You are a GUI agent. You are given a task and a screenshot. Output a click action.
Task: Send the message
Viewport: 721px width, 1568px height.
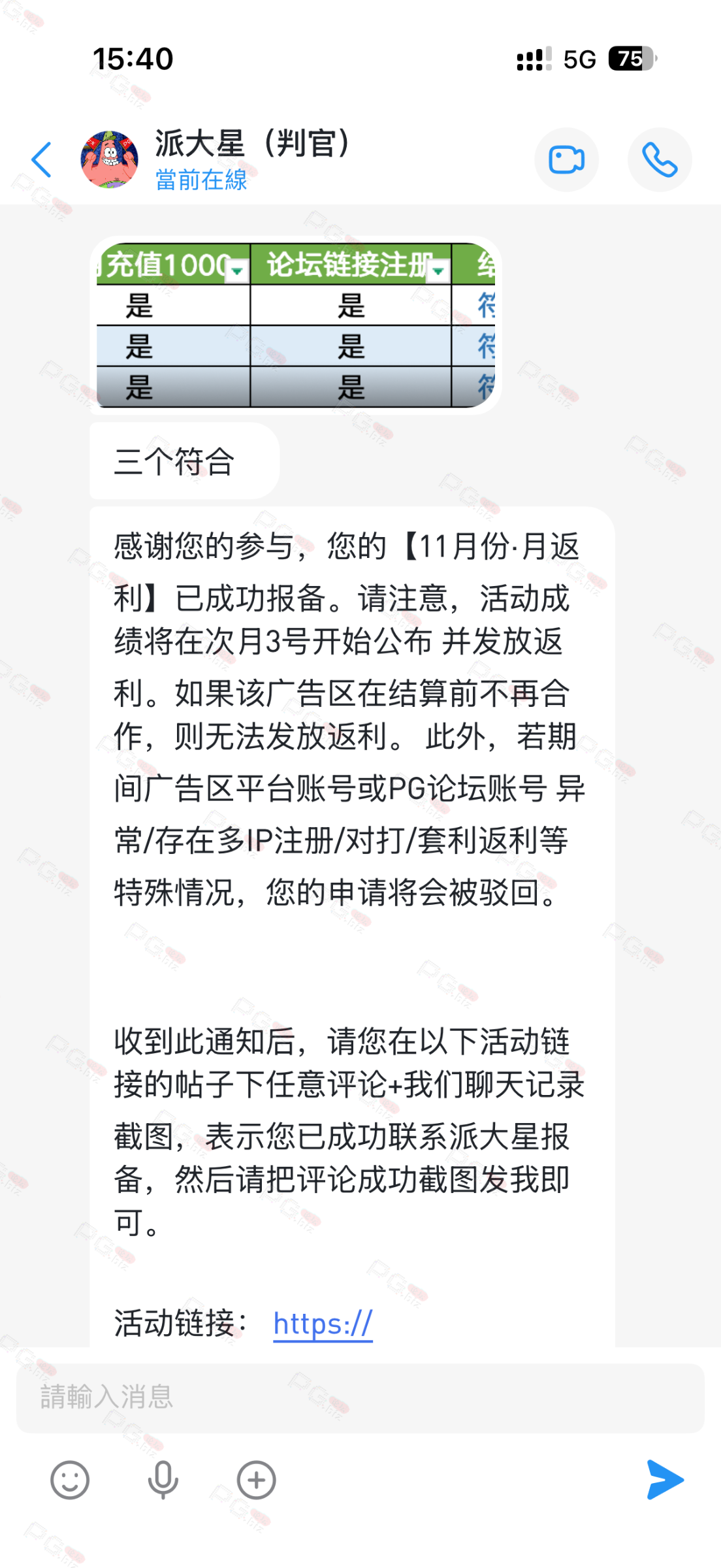click(664, 1480)
